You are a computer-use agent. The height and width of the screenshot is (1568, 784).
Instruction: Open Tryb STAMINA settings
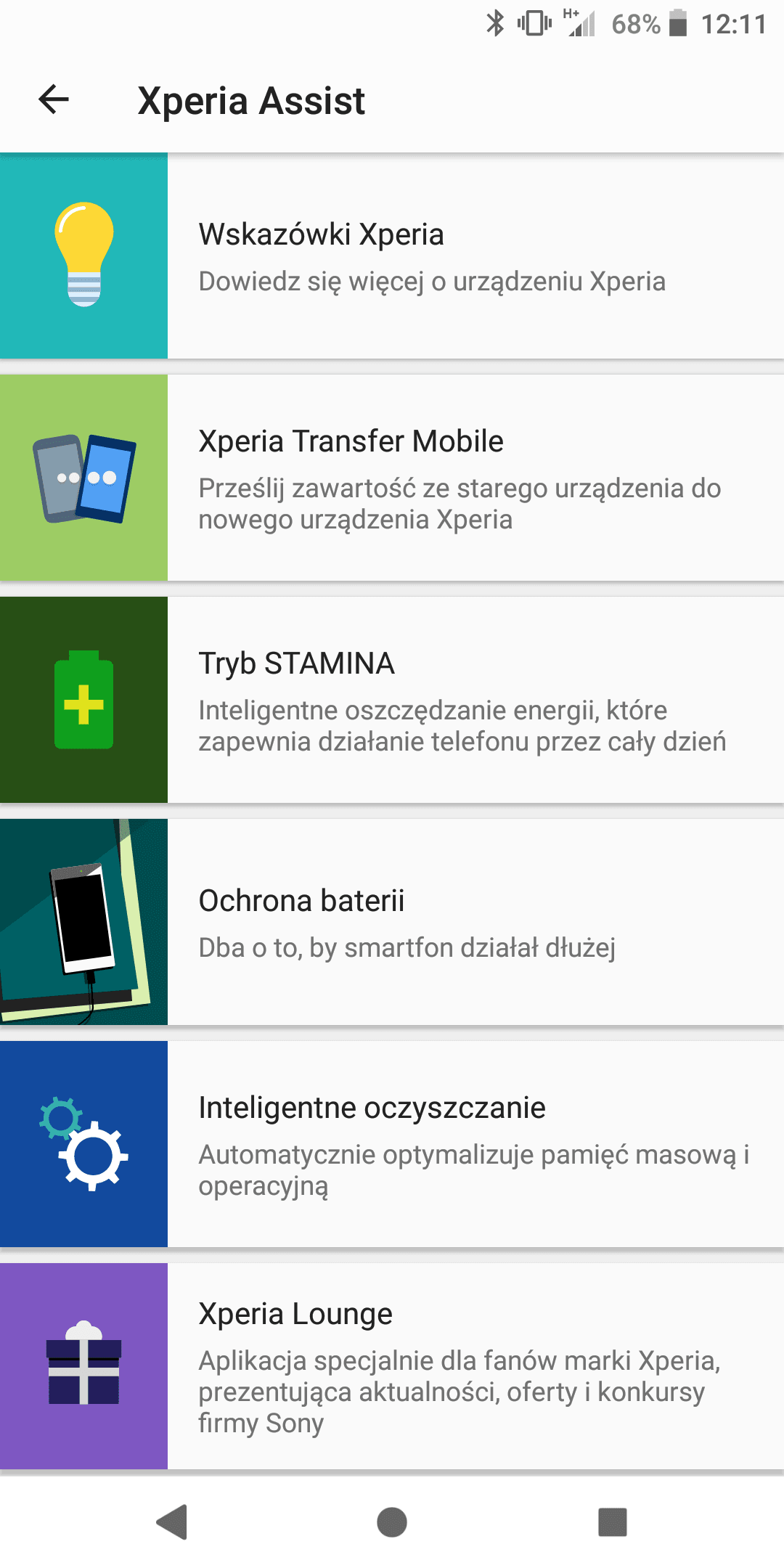(392, 700)
